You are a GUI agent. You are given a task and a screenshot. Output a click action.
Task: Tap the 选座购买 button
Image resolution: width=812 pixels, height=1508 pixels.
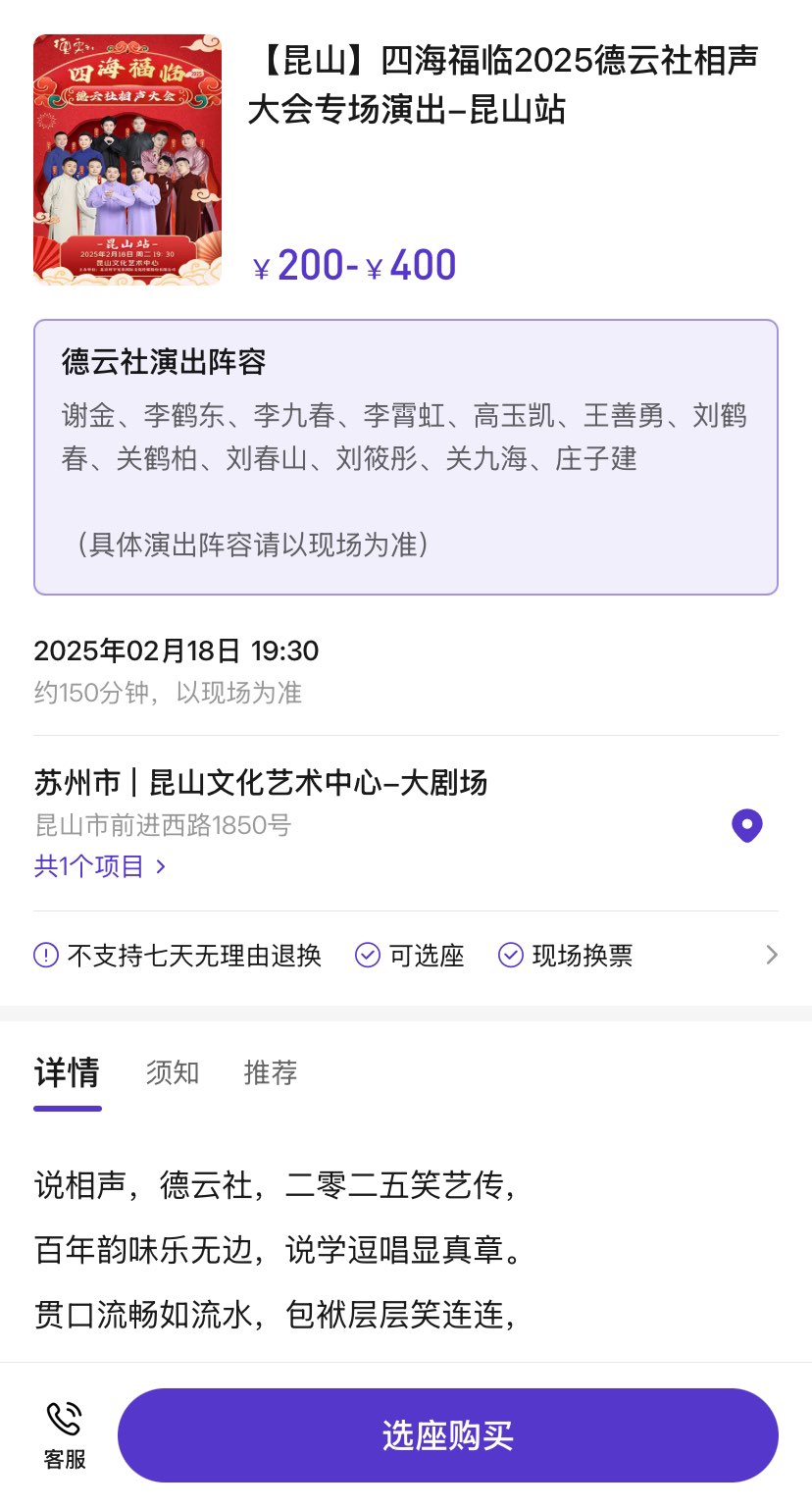coord(447,1435)
